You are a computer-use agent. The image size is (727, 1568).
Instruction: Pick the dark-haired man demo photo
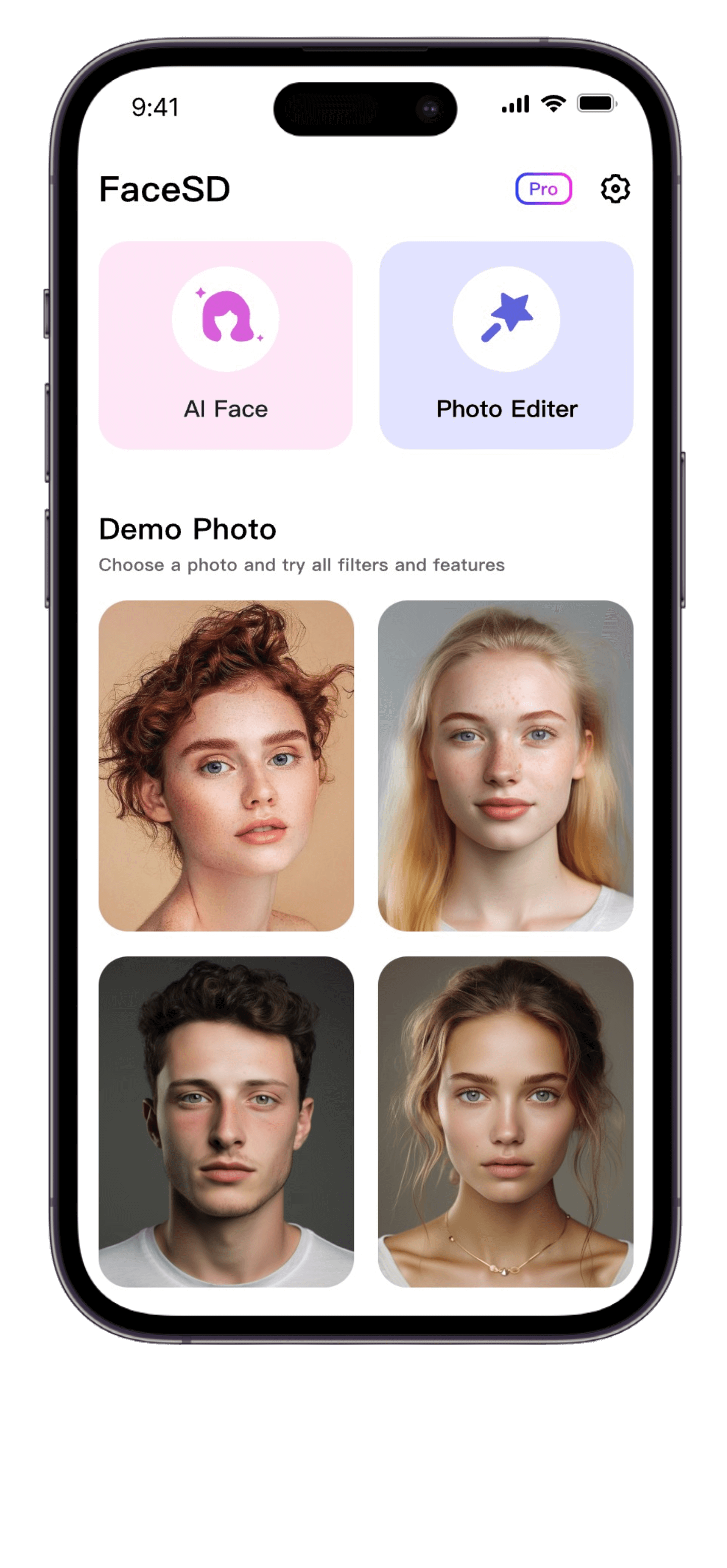point(226,1121)
